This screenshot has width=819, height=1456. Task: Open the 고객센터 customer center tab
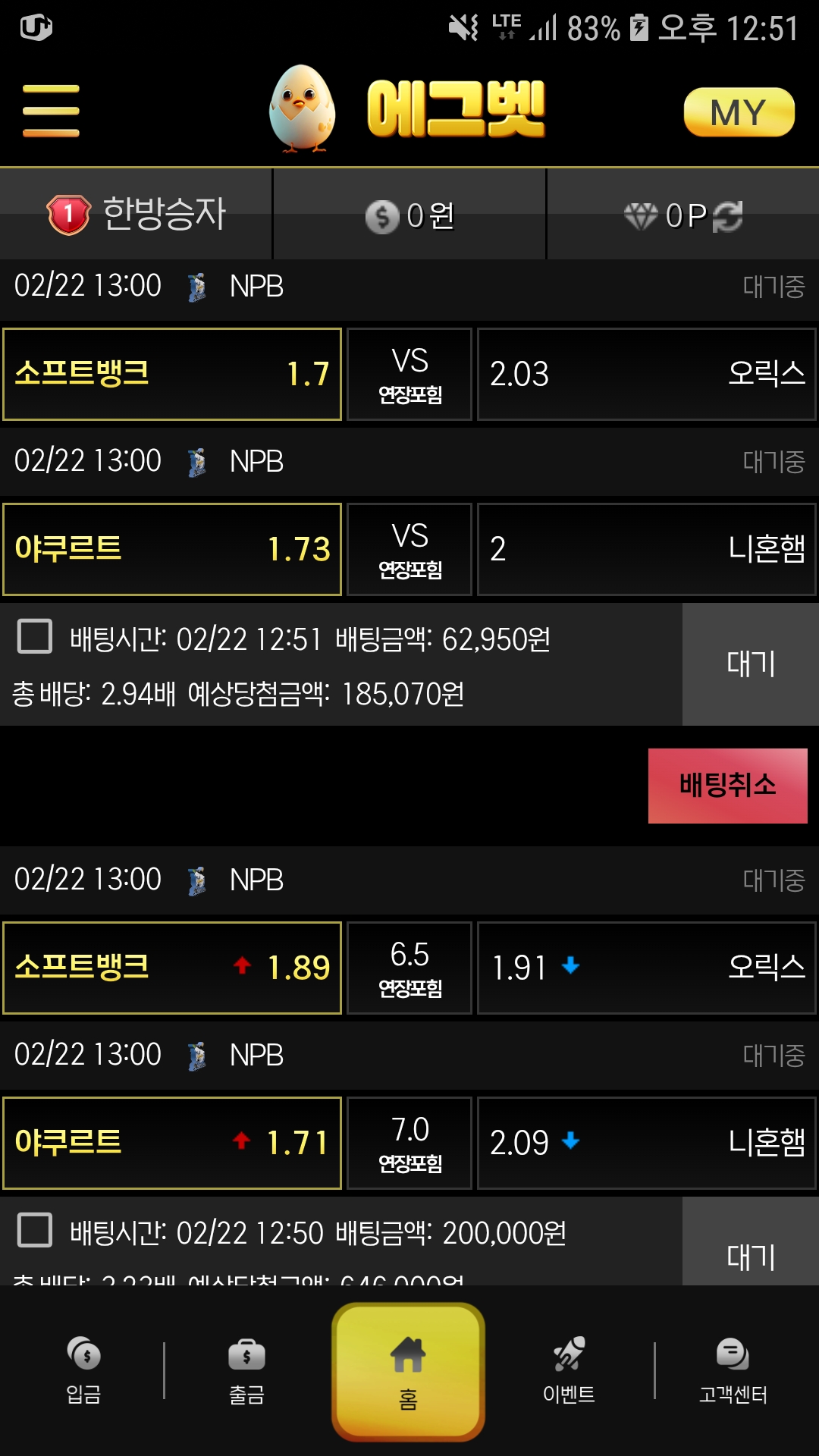[733, 1370]
